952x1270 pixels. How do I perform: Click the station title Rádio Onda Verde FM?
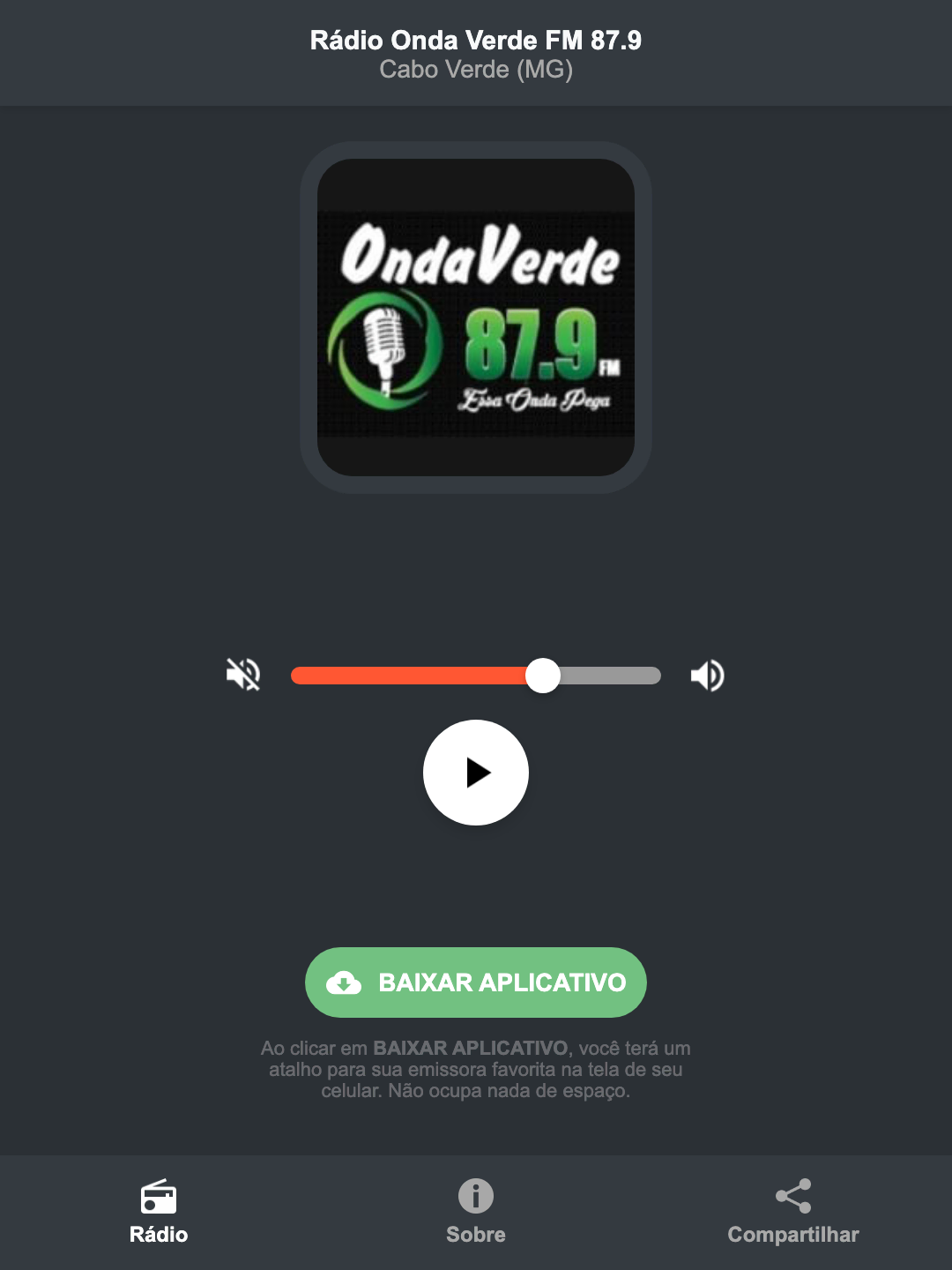[475, 40]
